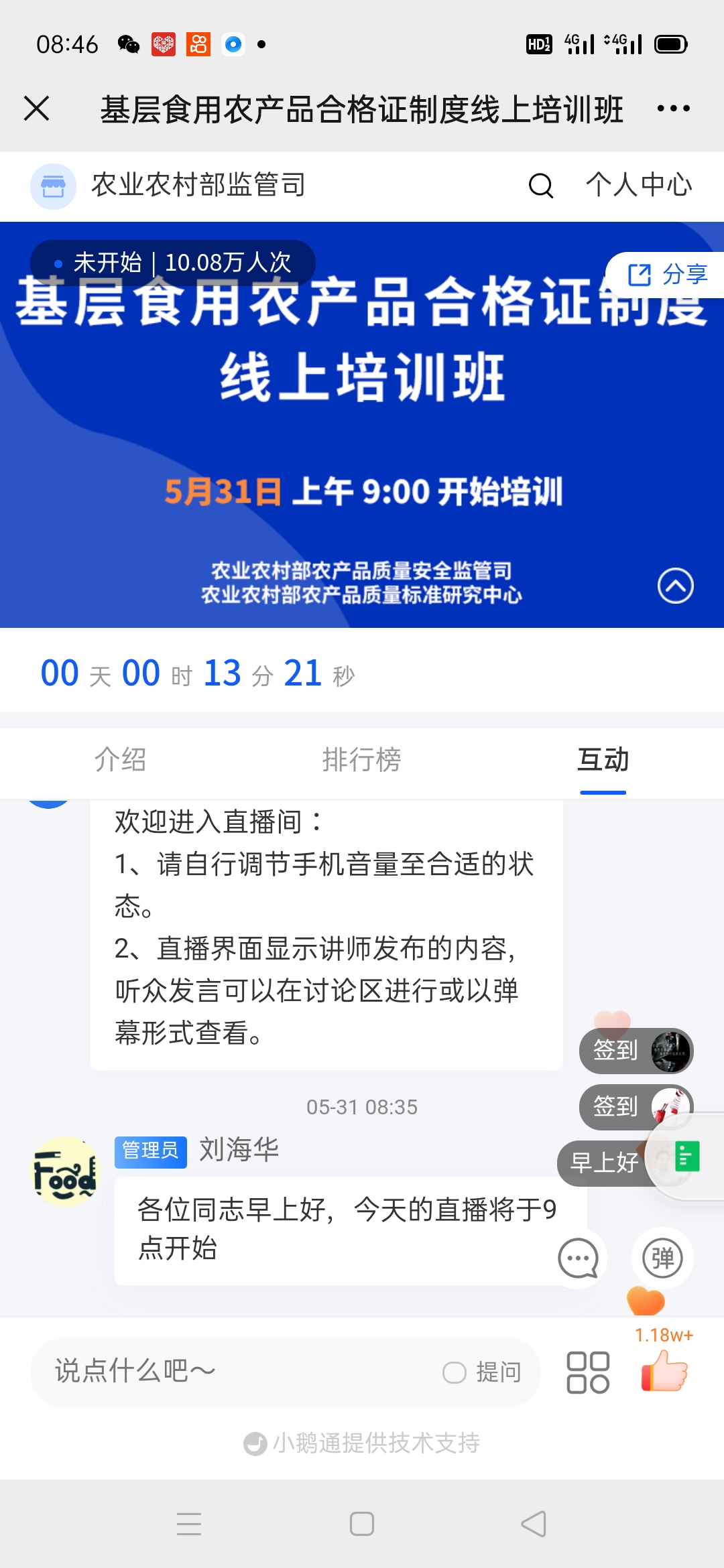Image resolution: width=724 pixels, height=1568 pixels.
Task: Tap the search magnifier icon
Action: click(x=540, y=186)
